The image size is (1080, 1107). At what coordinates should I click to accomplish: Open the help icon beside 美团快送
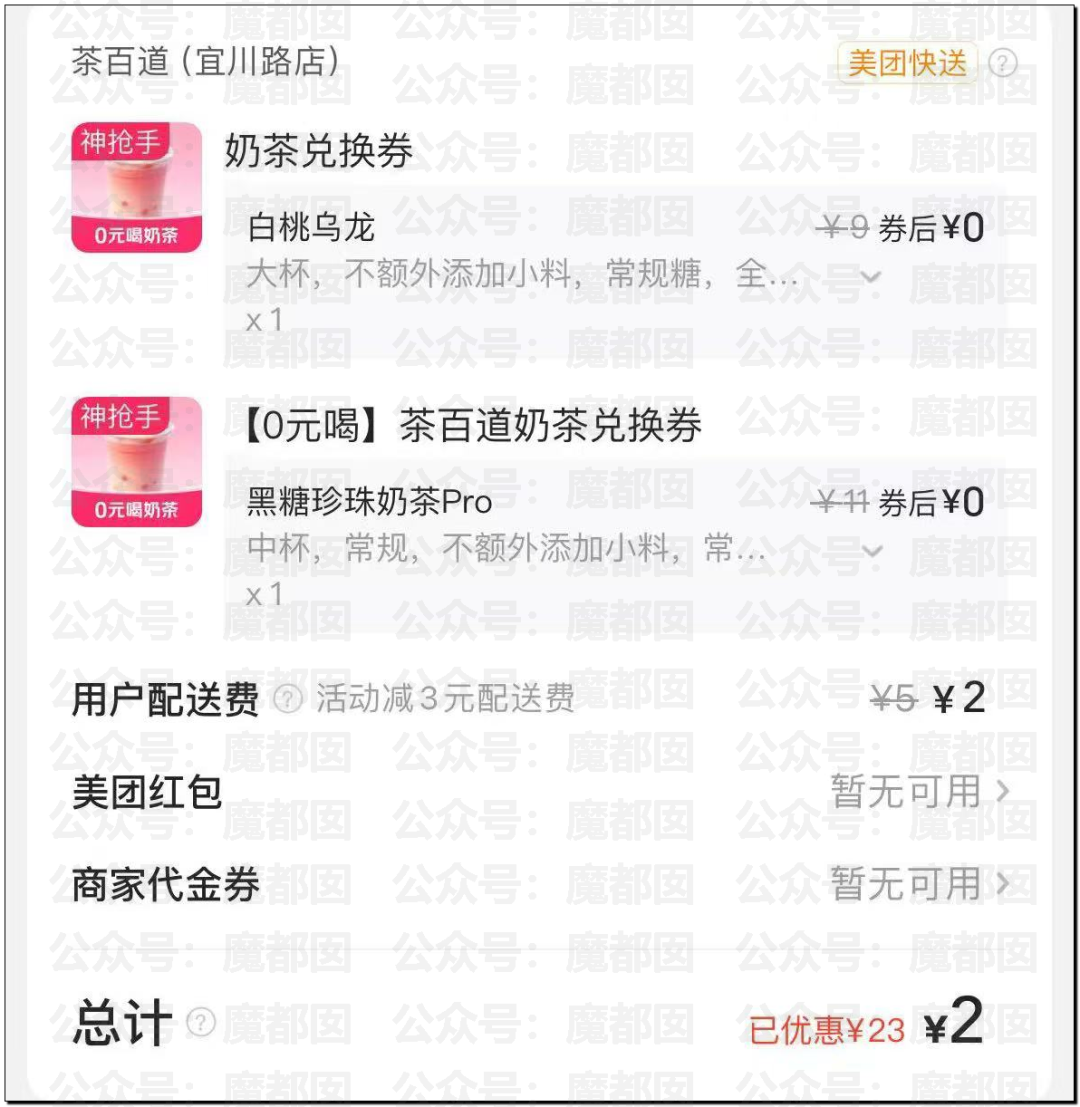pos(1002,64)
